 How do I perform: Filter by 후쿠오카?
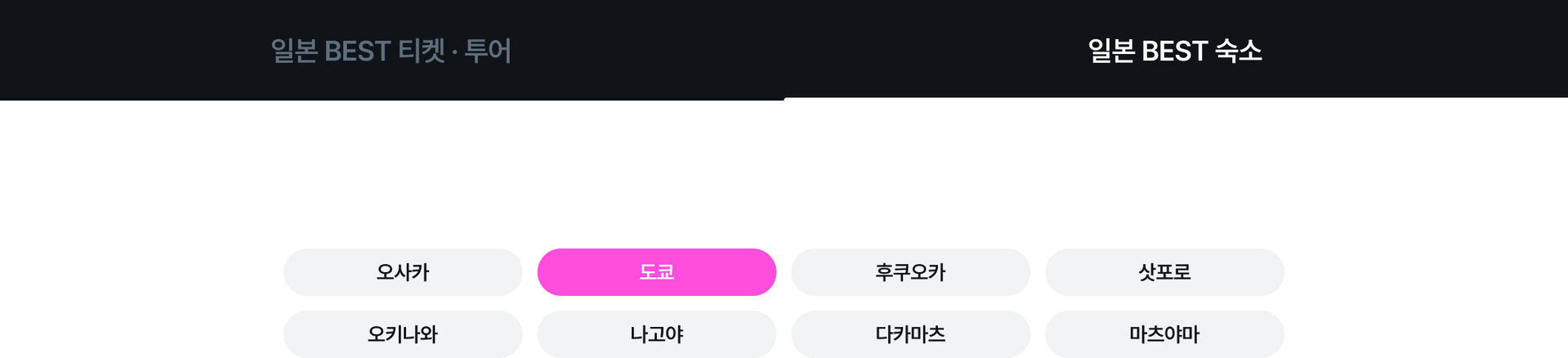(x=910, y=272)
